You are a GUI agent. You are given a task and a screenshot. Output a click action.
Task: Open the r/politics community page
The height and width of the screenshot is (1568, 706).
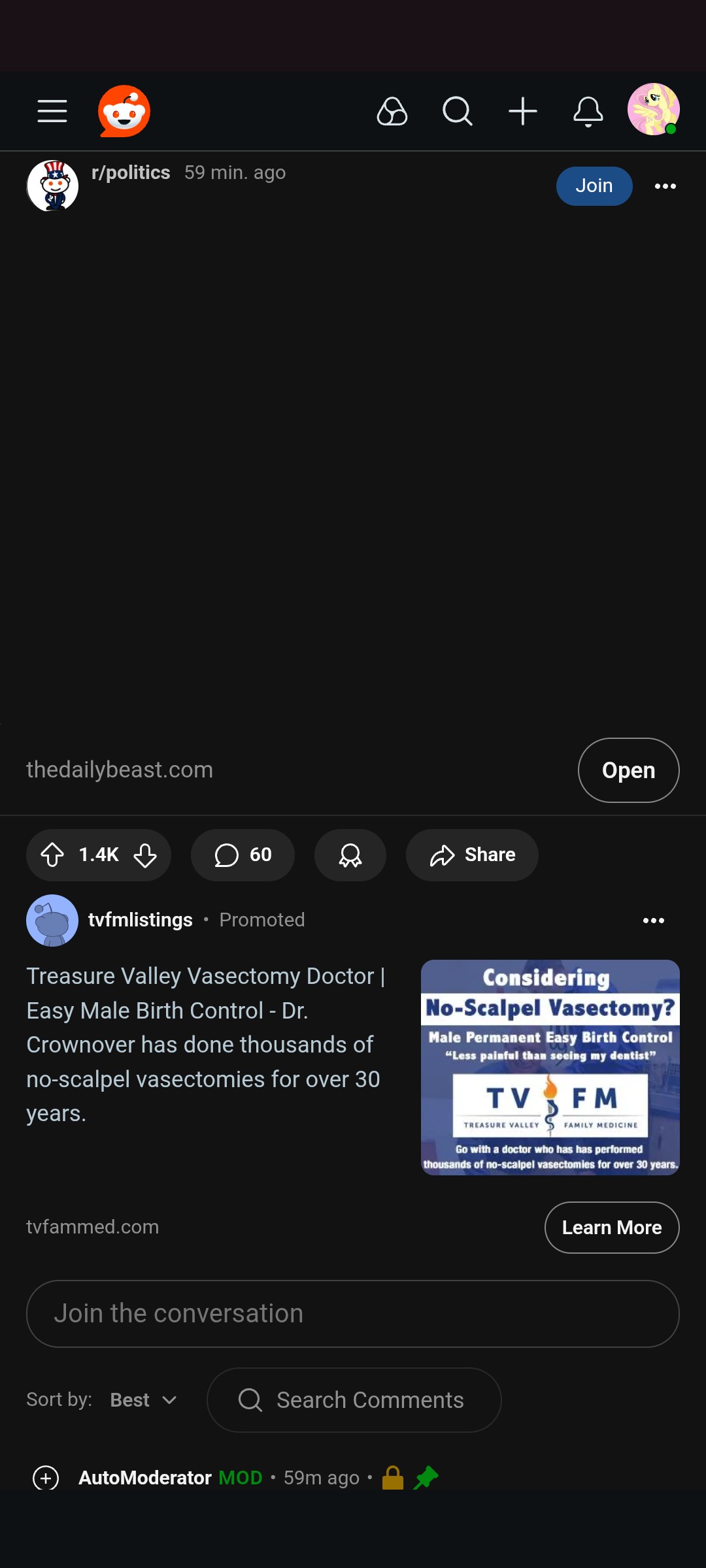point(131,172)
